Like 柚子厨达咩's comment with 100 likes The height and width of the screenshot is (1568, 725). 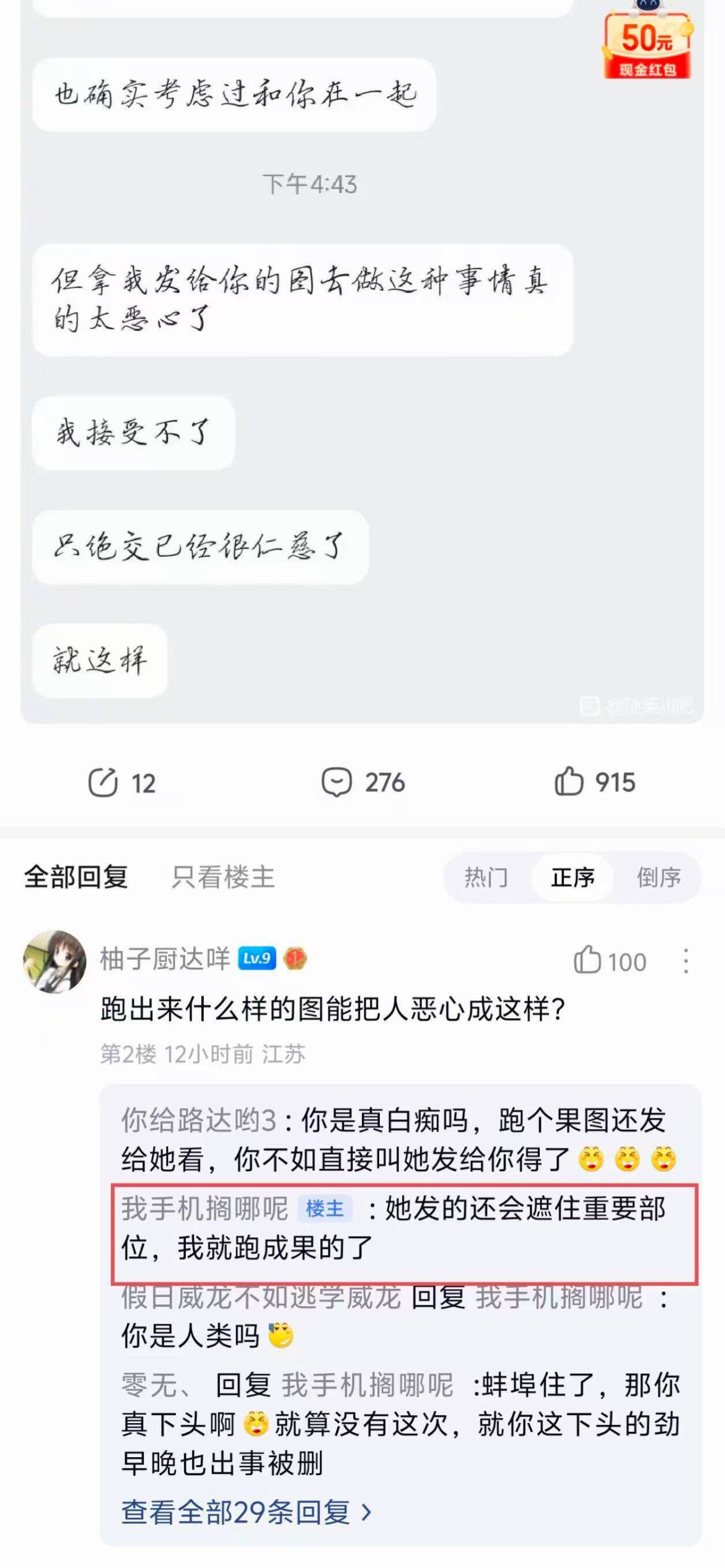(610, 961)
